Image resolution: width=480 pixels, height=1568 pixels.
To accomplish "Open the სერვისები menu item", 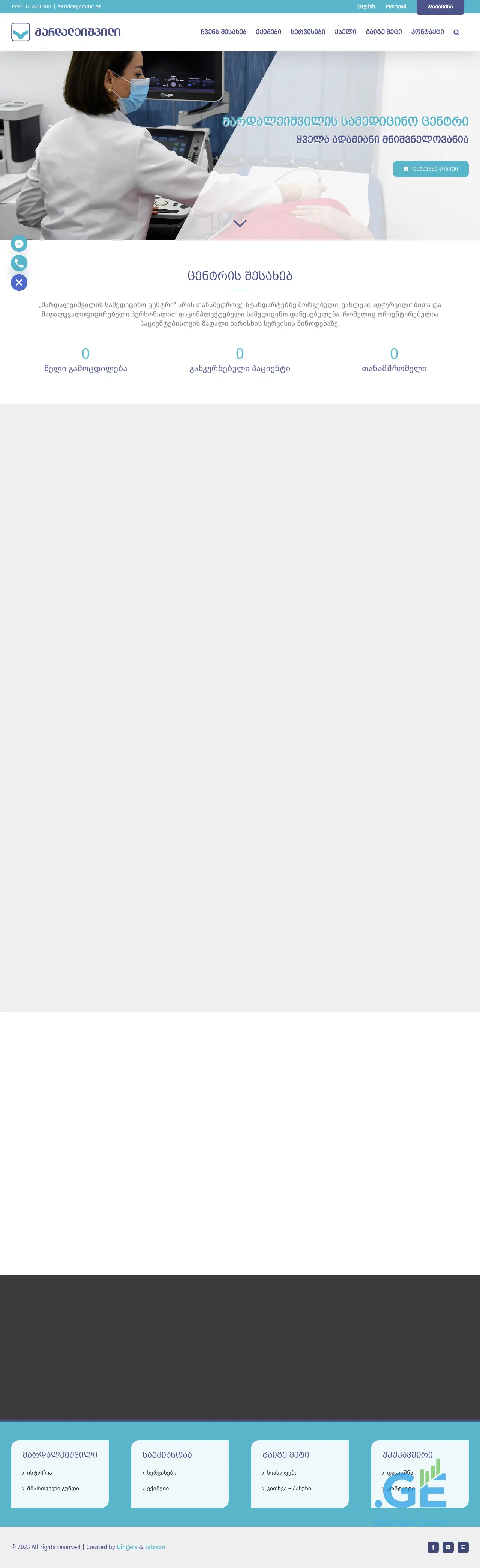I will [x=308, y=32].
